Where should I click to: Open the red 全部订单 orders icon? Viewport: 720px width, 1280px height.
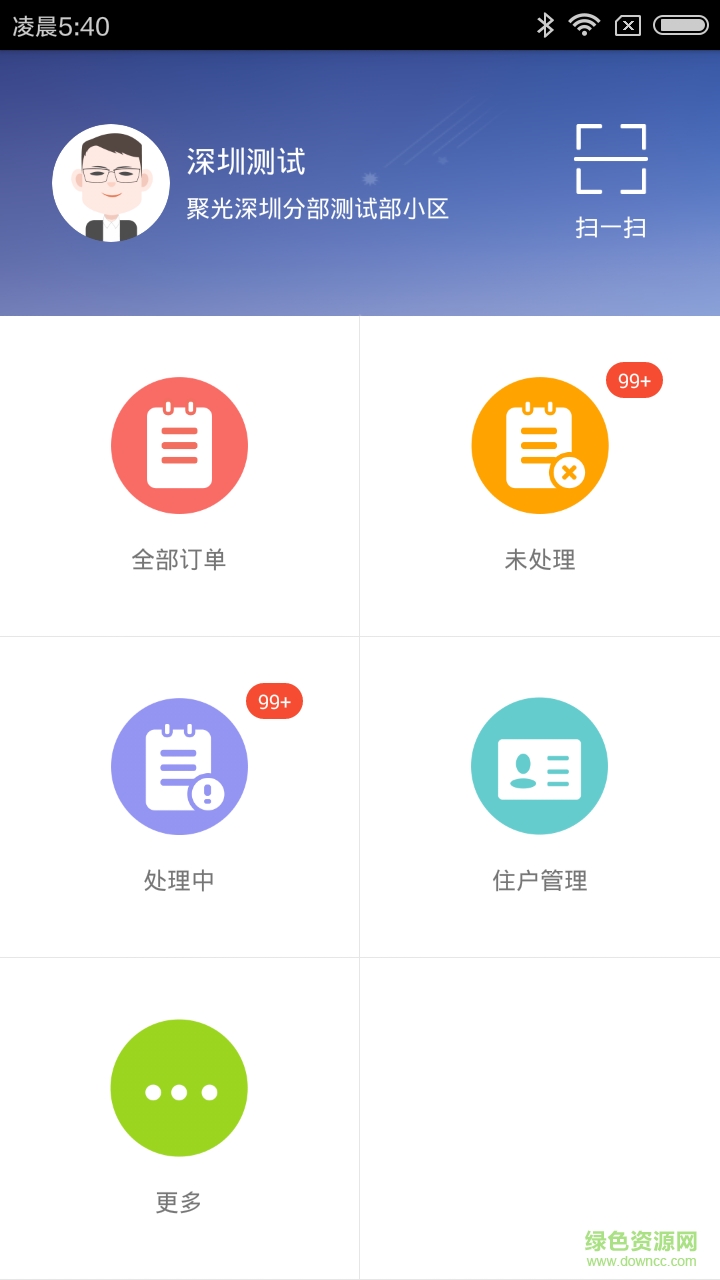pyautogui.click(x=179, y=445)
